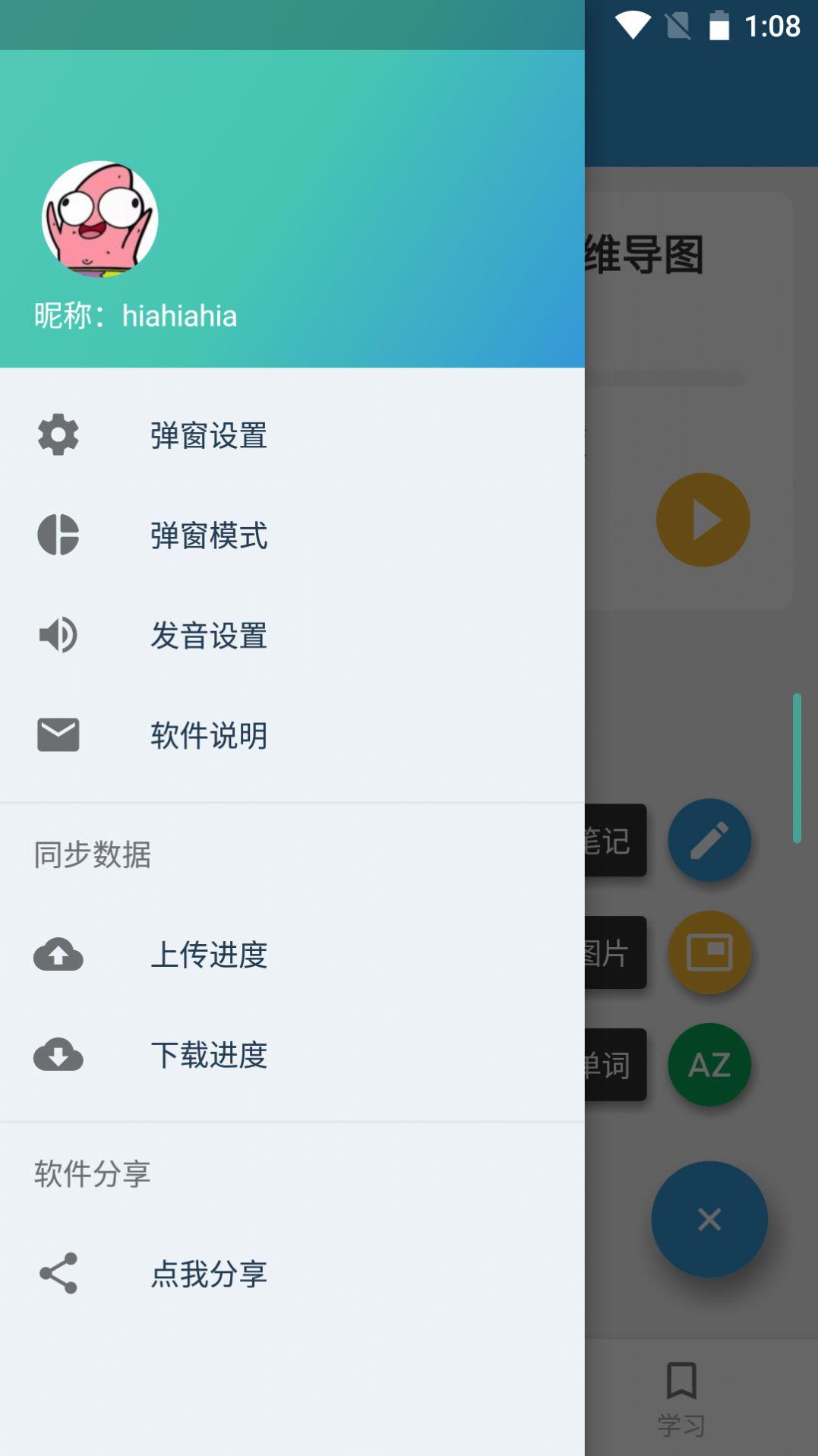Image resolution: width=818 pixels, height=1456 pixels.
Task: Tap the AZ word floating button
Action: tap(709, 1064)
